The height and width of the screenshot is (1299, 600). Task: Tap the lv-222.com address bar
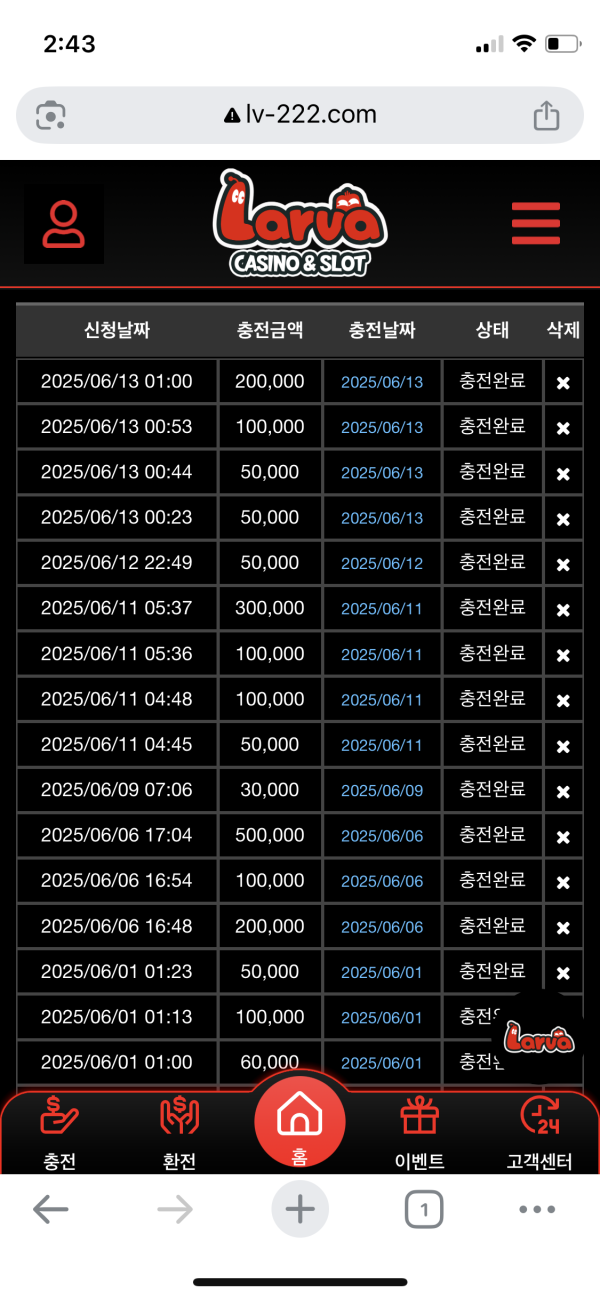300,115
